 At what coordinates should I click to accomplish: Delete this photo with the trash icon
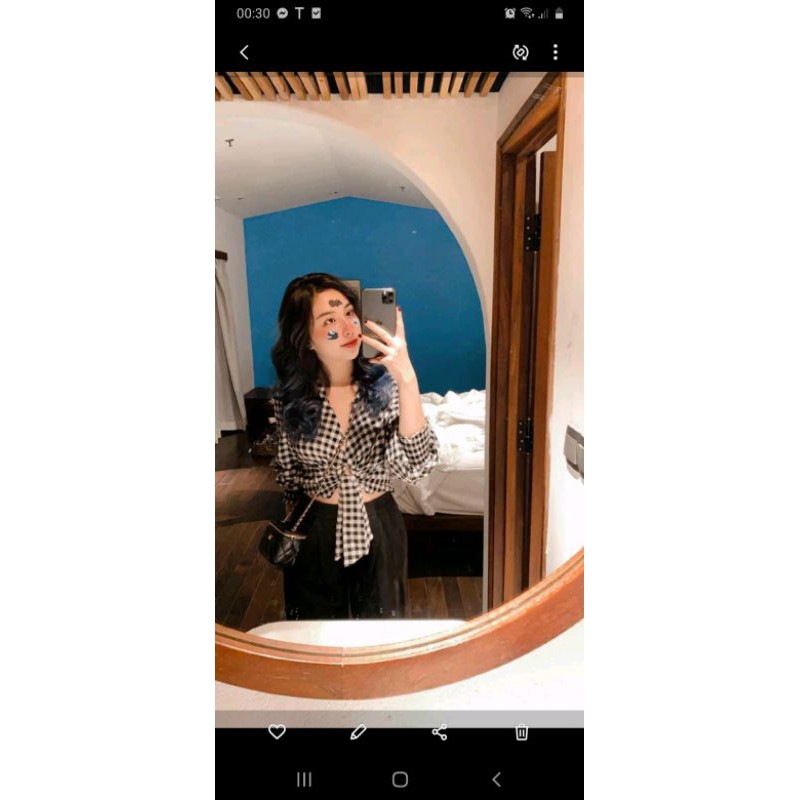coord(521,732)
